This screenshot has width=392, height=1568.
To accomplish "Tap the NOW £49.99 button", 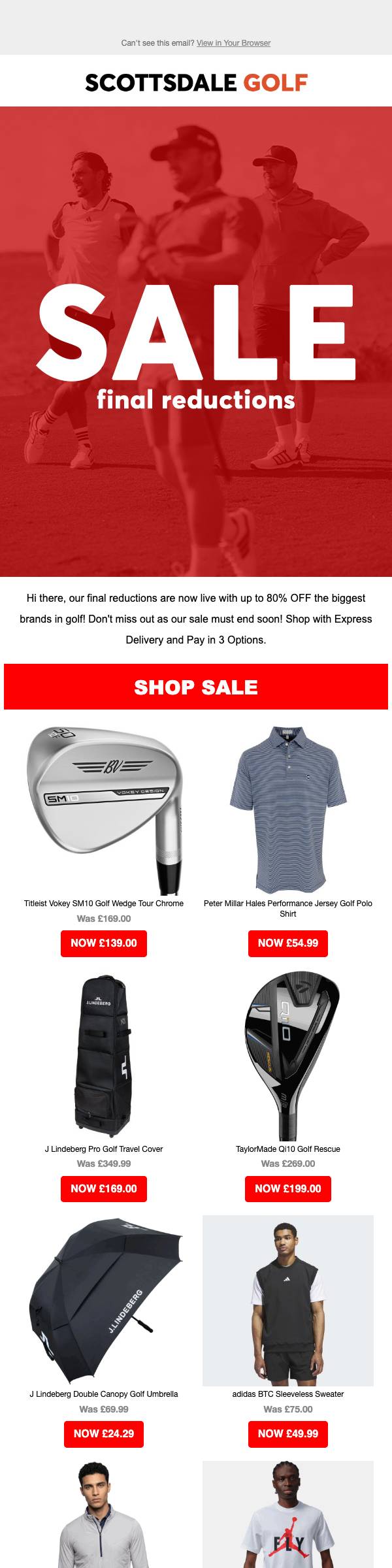I will (288, 1433).
